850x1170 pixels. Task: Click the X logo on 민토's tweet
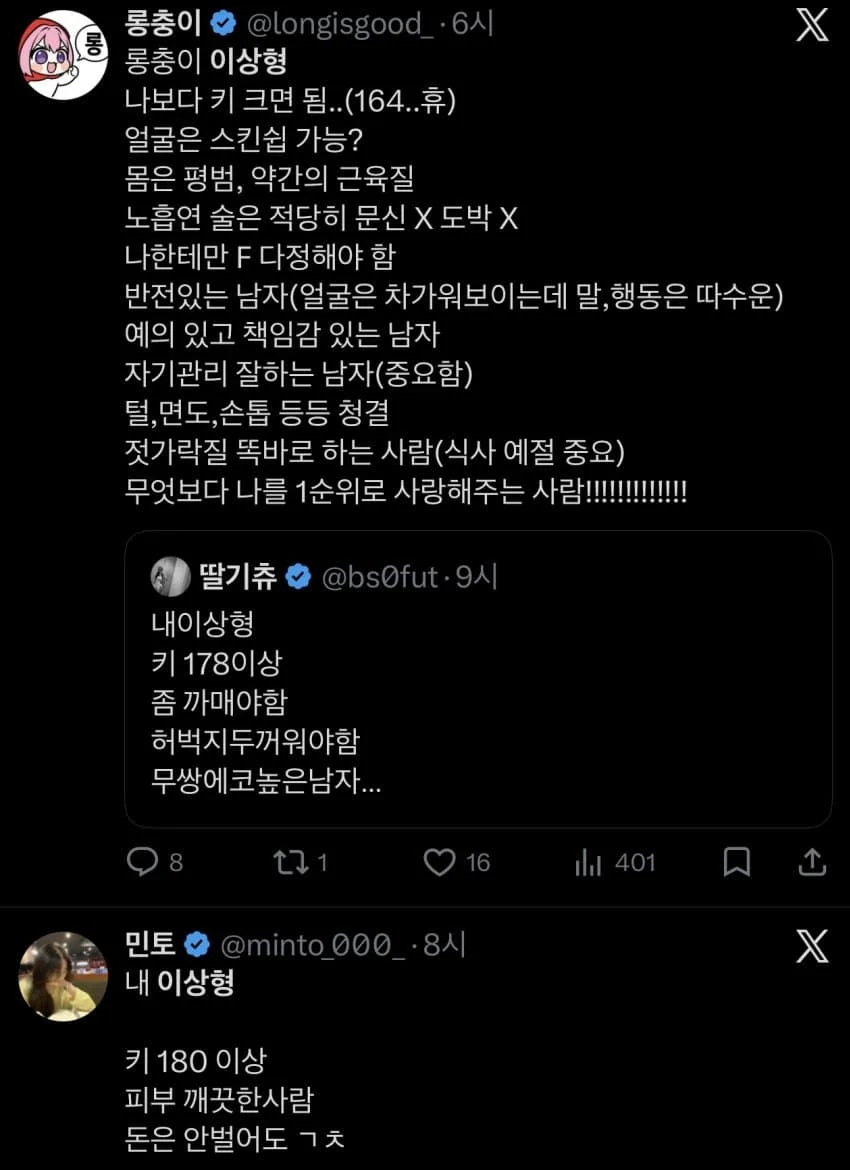pos(812,944)
